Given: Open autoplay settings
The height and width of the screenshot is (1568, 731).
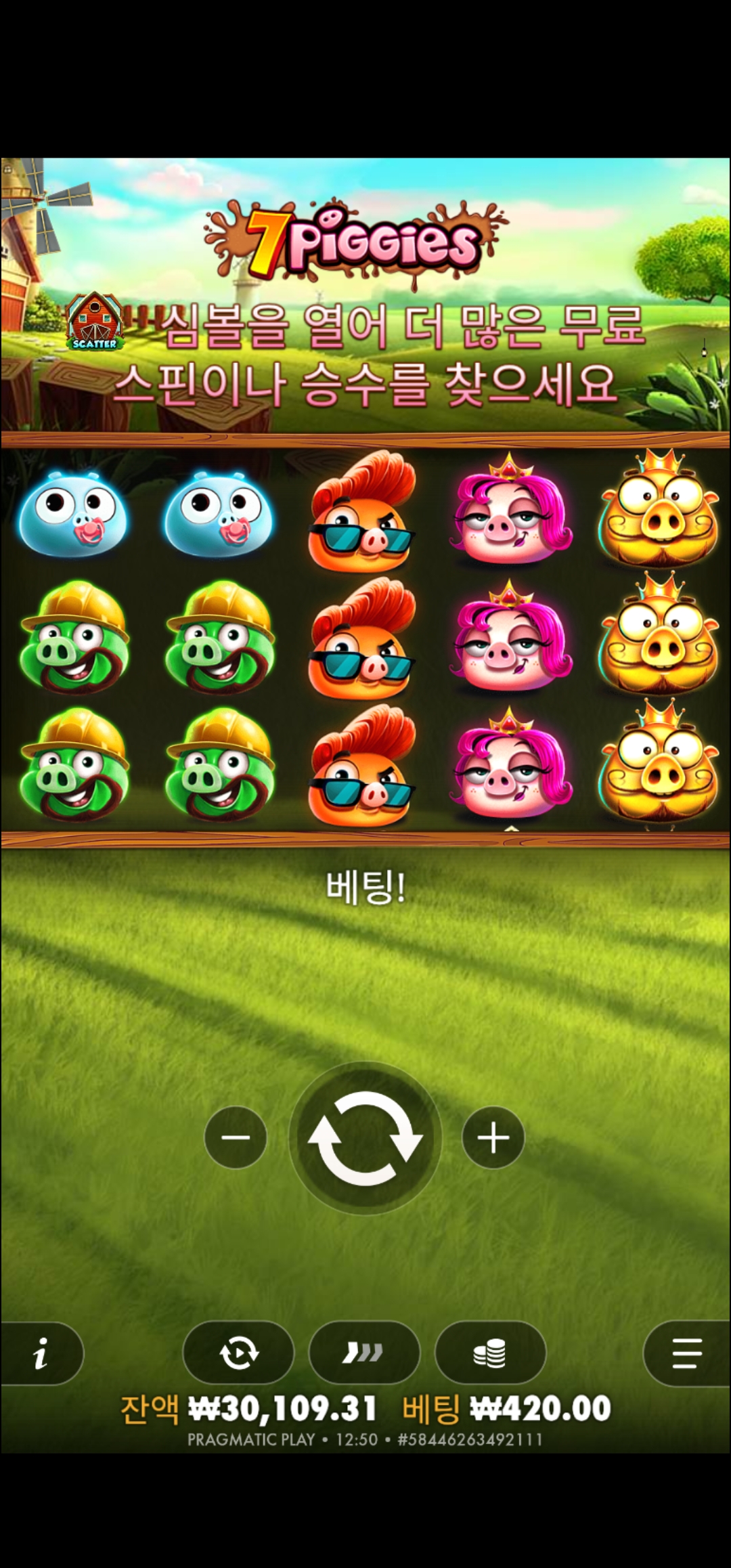Looking at the screenshot, I should [238, 1353].
